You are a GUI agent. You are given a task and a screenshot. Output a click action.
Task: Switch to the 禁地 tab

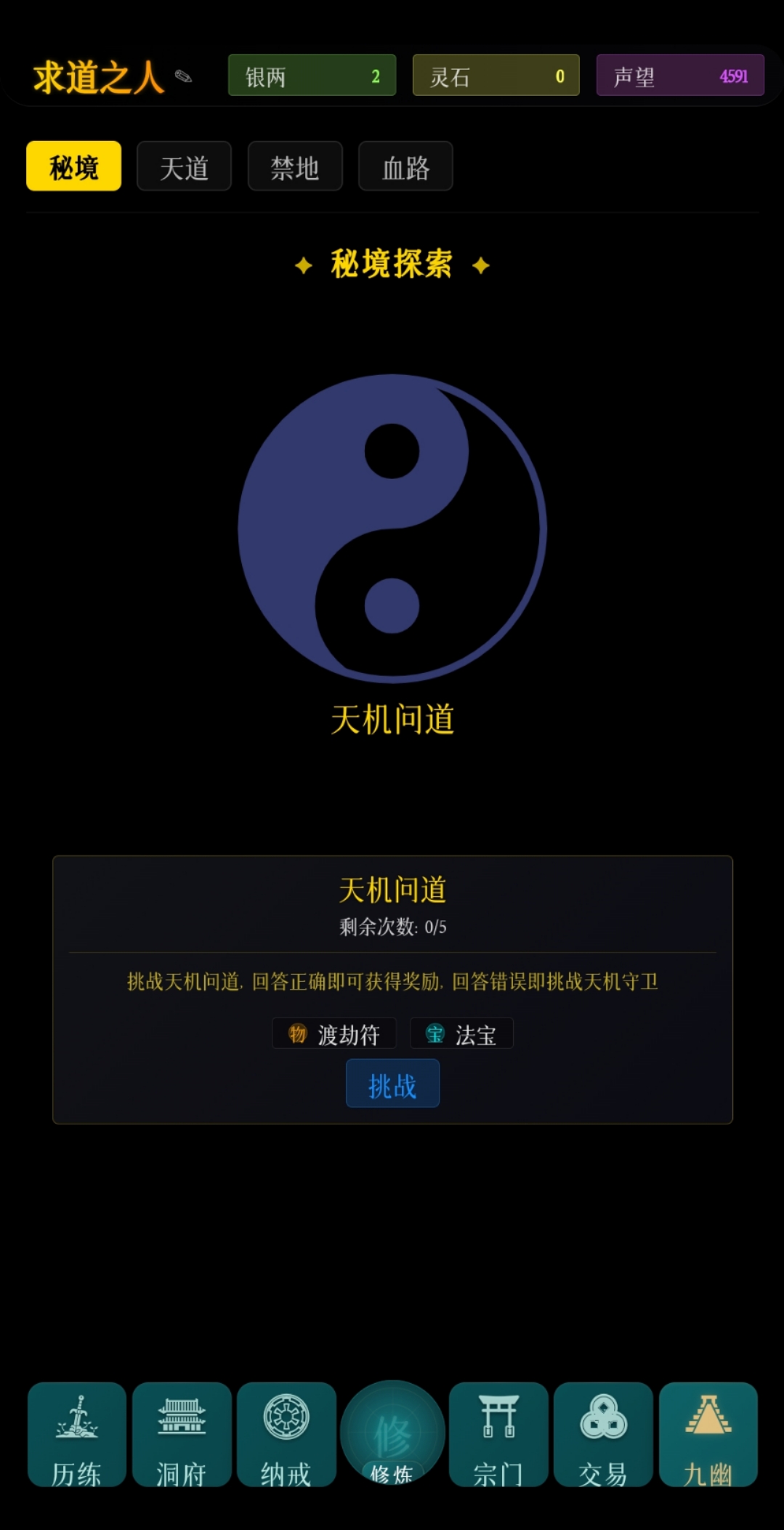295,166
